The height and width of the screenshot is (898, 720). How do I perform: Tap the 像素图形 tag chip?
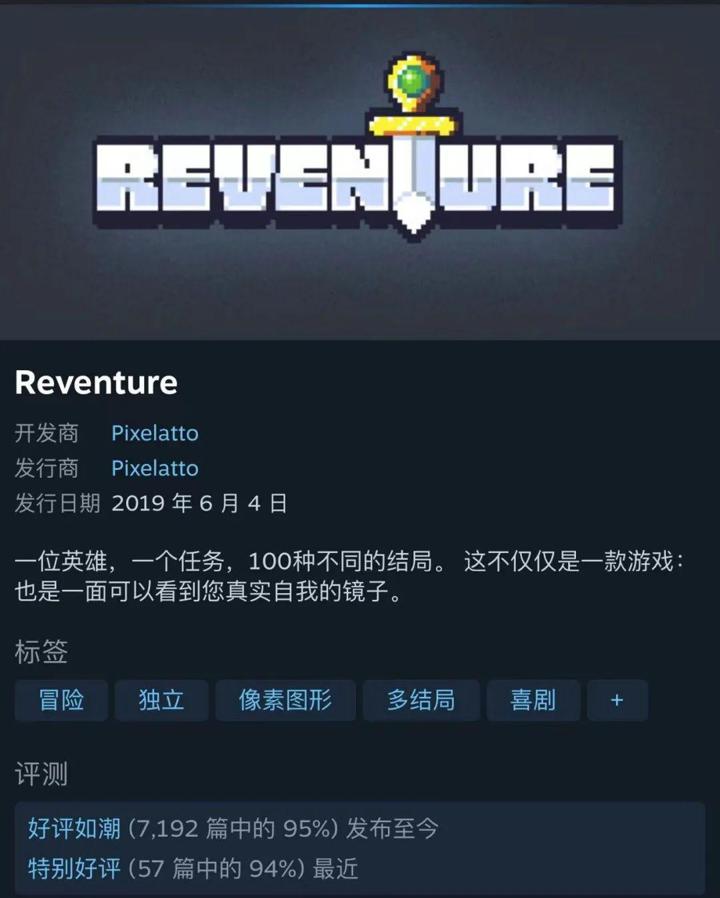click(x=285, y=700)
